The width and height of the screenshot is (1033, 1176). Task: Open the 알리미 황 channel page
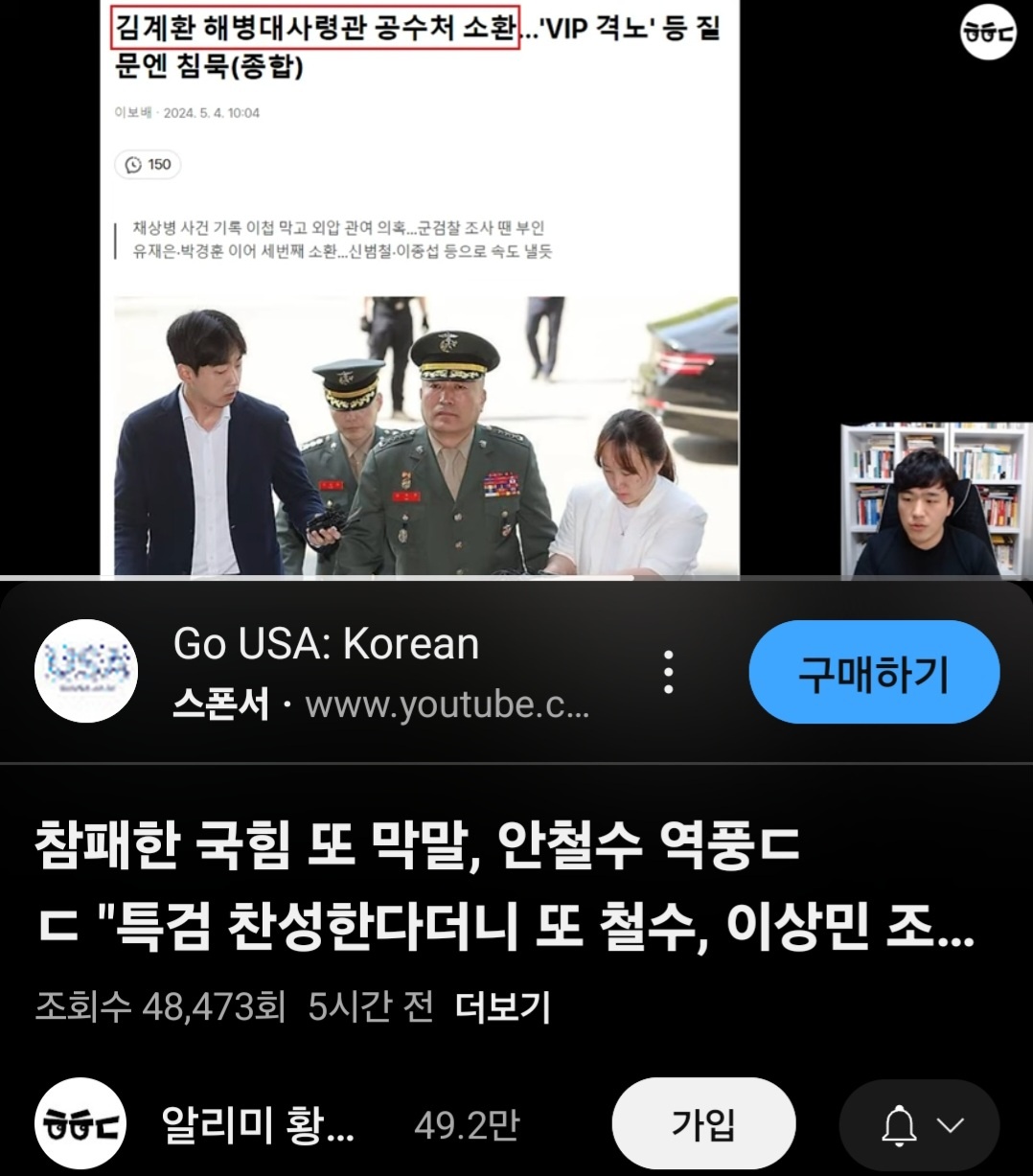(258, 1123)
